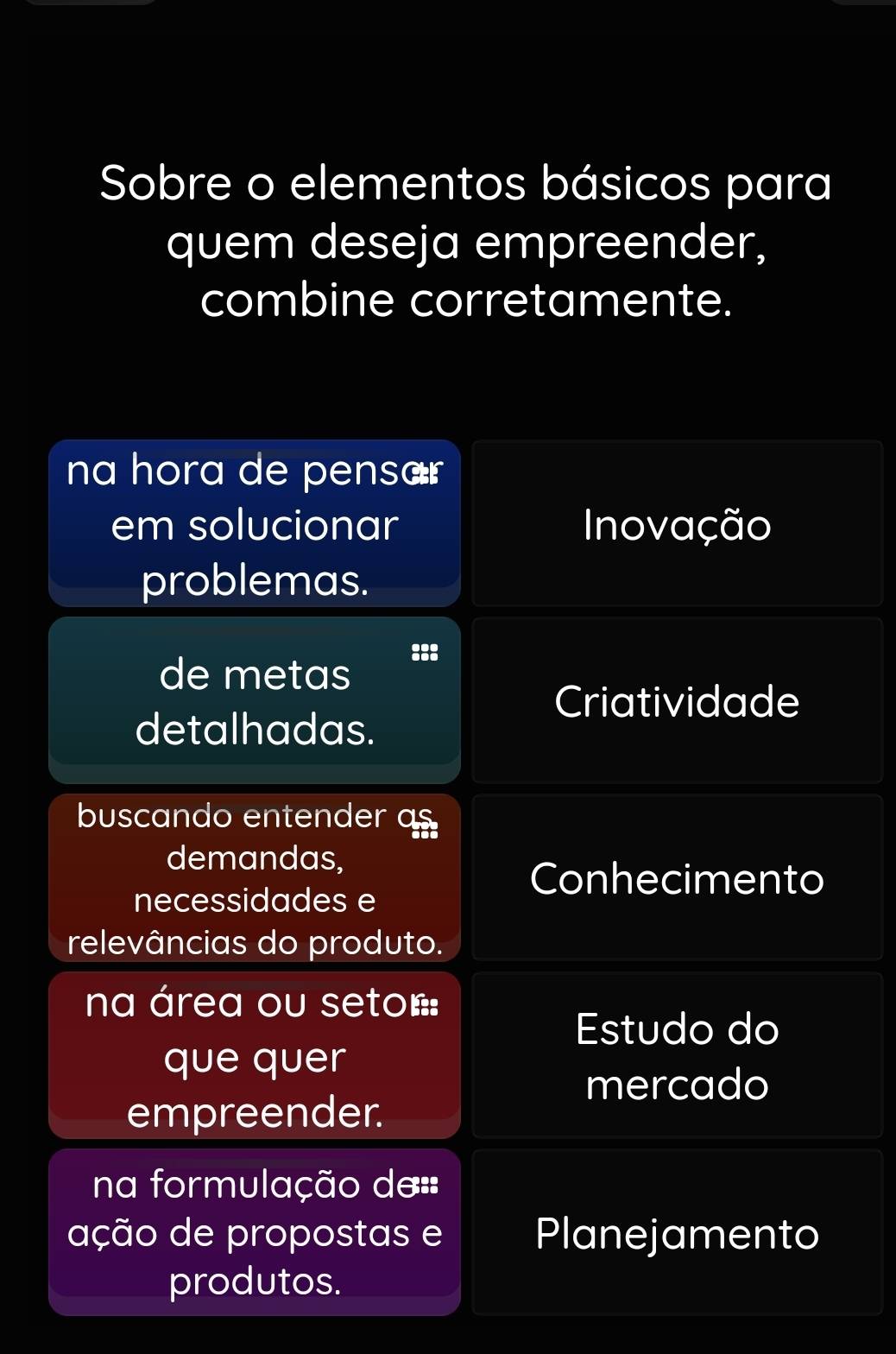The width and height of the screenshot is (896, 1354).
Task: Select the 'na formulação de ação de propostas' card
Action: (x=254, y=1232)
